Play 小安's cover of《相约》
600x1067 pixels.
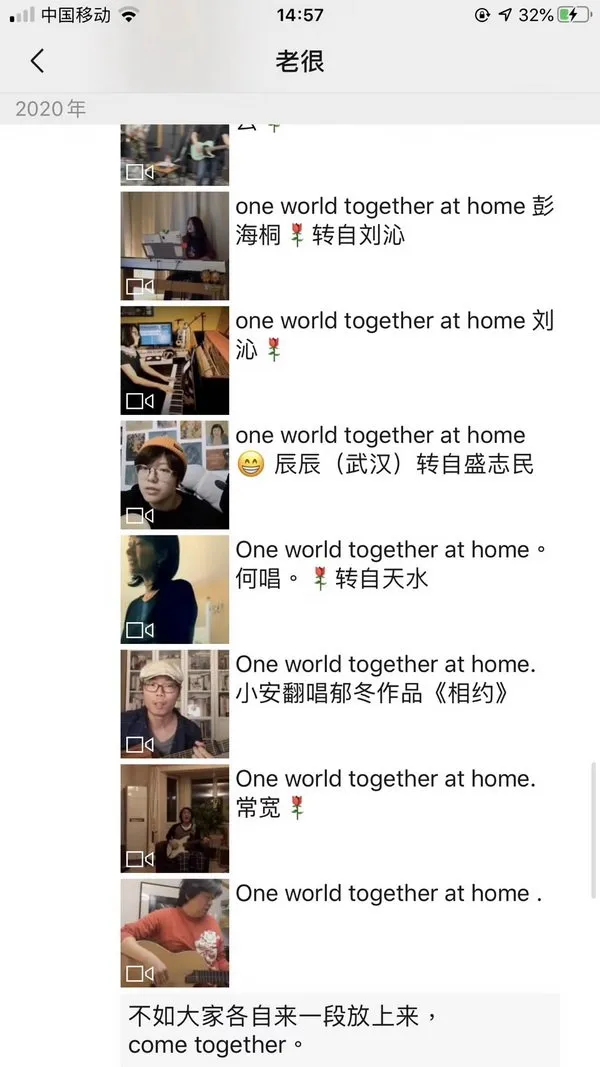pyautogui.click(x=174, y=704)
